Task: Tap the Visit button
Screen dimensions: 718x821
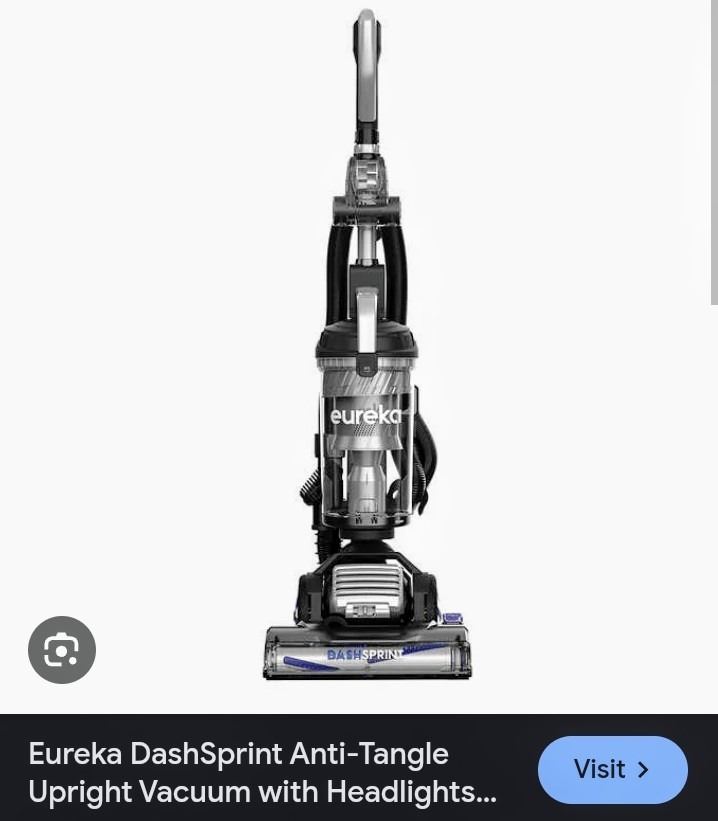Action: [x=612, y=769]
